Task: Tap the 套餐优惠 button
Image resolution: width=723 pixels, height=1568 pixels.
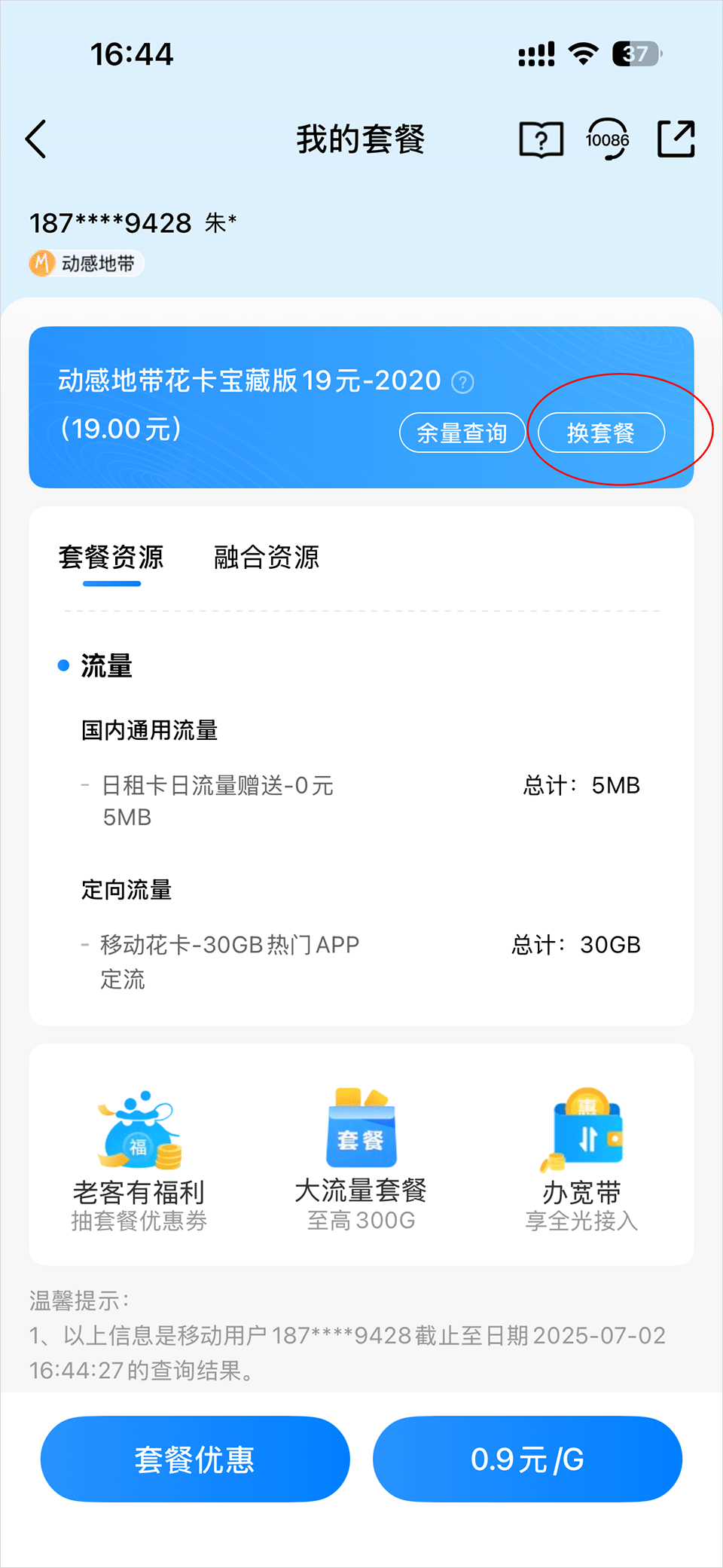Action: [x=195, y=1459]
